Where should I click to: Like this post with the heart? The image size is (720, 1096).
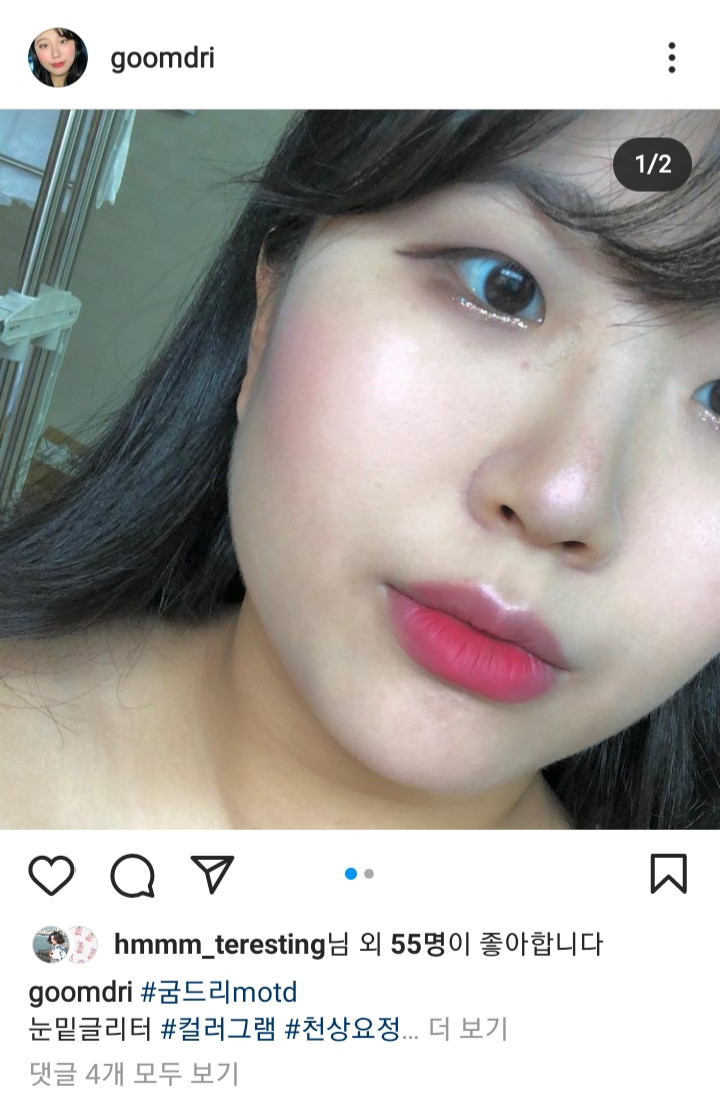point(51,875)
